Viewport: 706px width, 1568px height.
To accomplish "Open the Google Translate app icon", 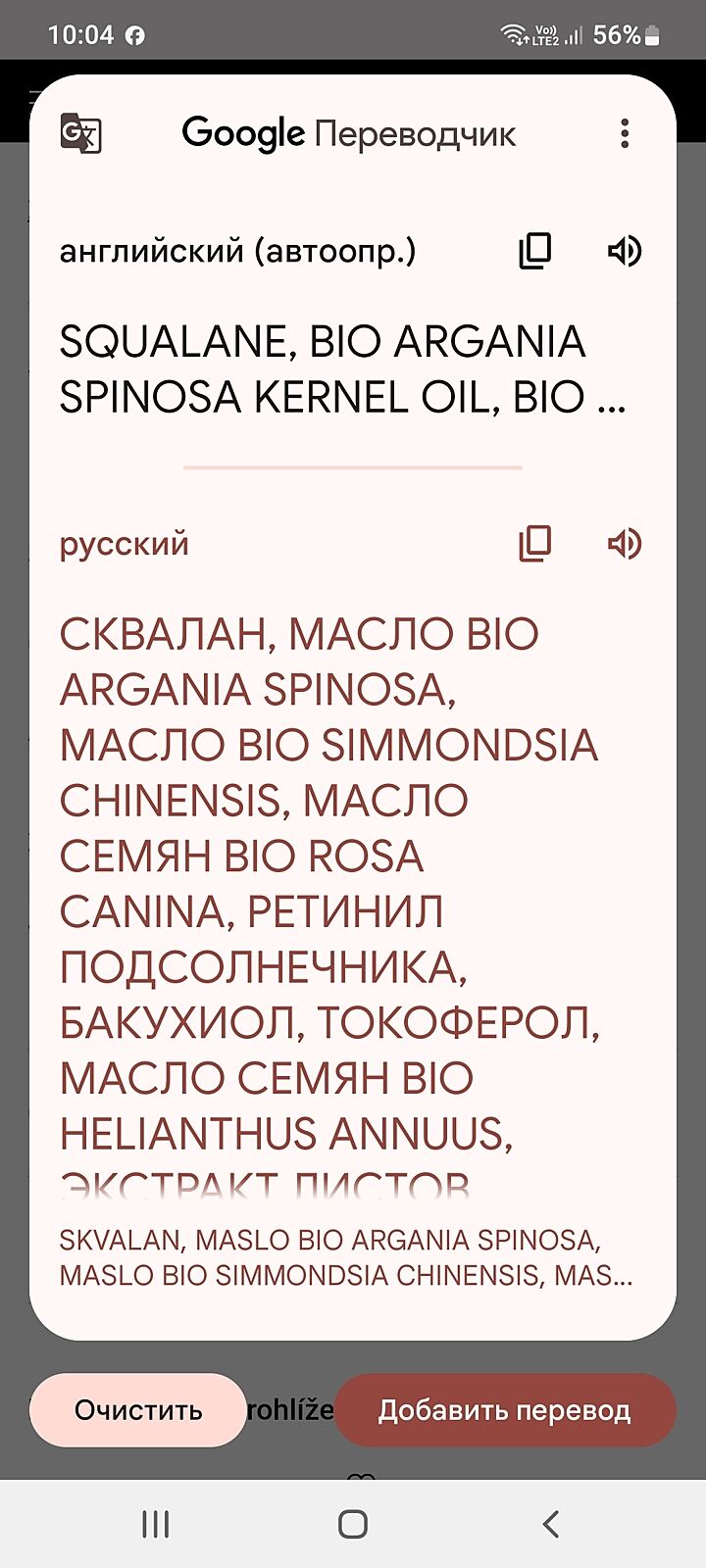I will [x=80, y=133].
